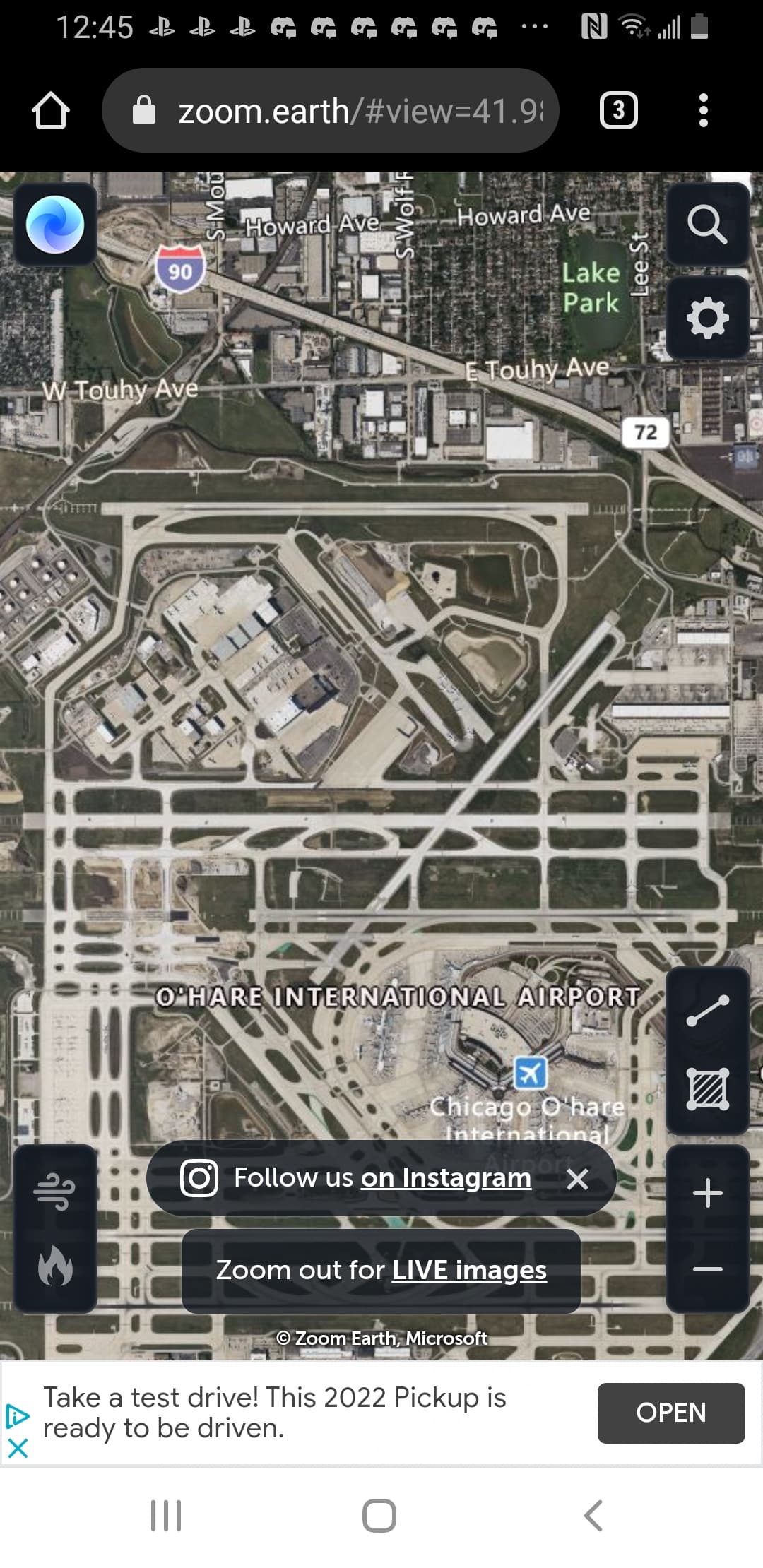
Task: Open the Zoom Earth logo menu
Action: tap(55, 225)
